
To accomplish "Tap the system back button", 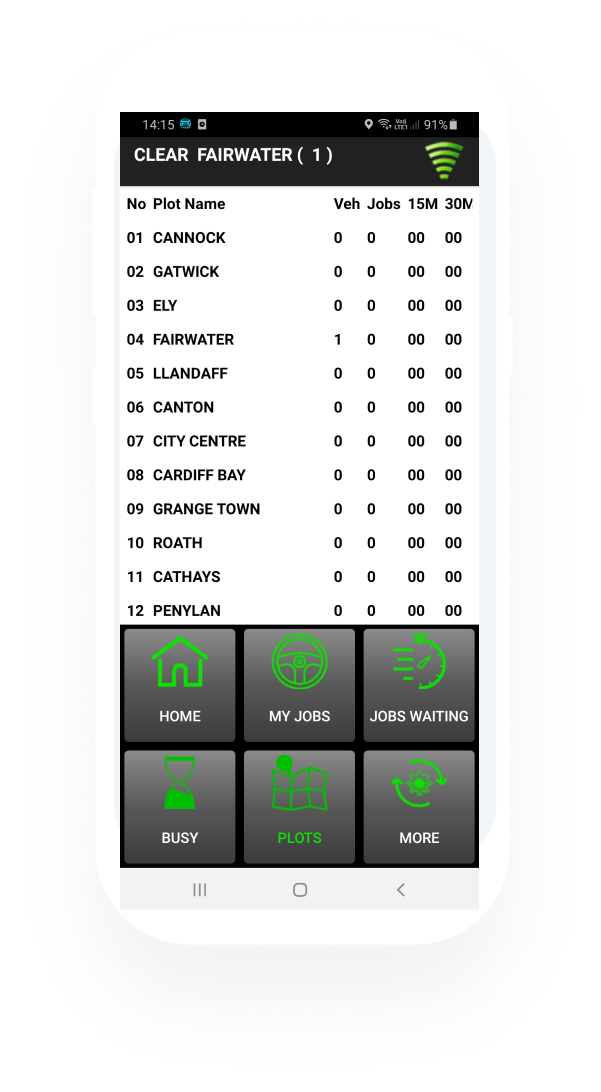I will (x=400, y=889).
